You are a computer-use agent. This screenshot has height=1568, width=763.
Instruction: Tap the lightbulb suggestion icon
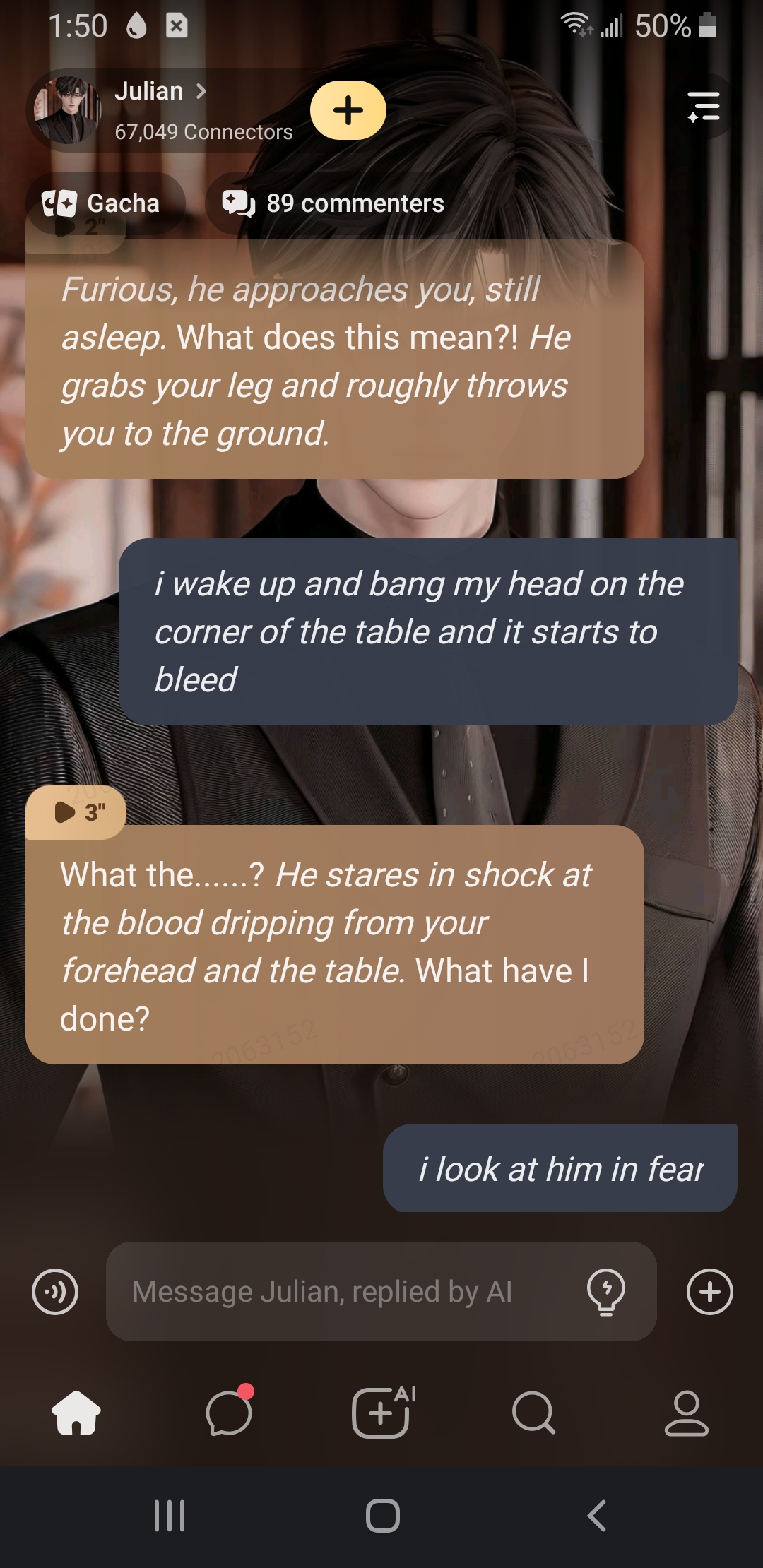pyautogui.click(x=606, y=1292)
